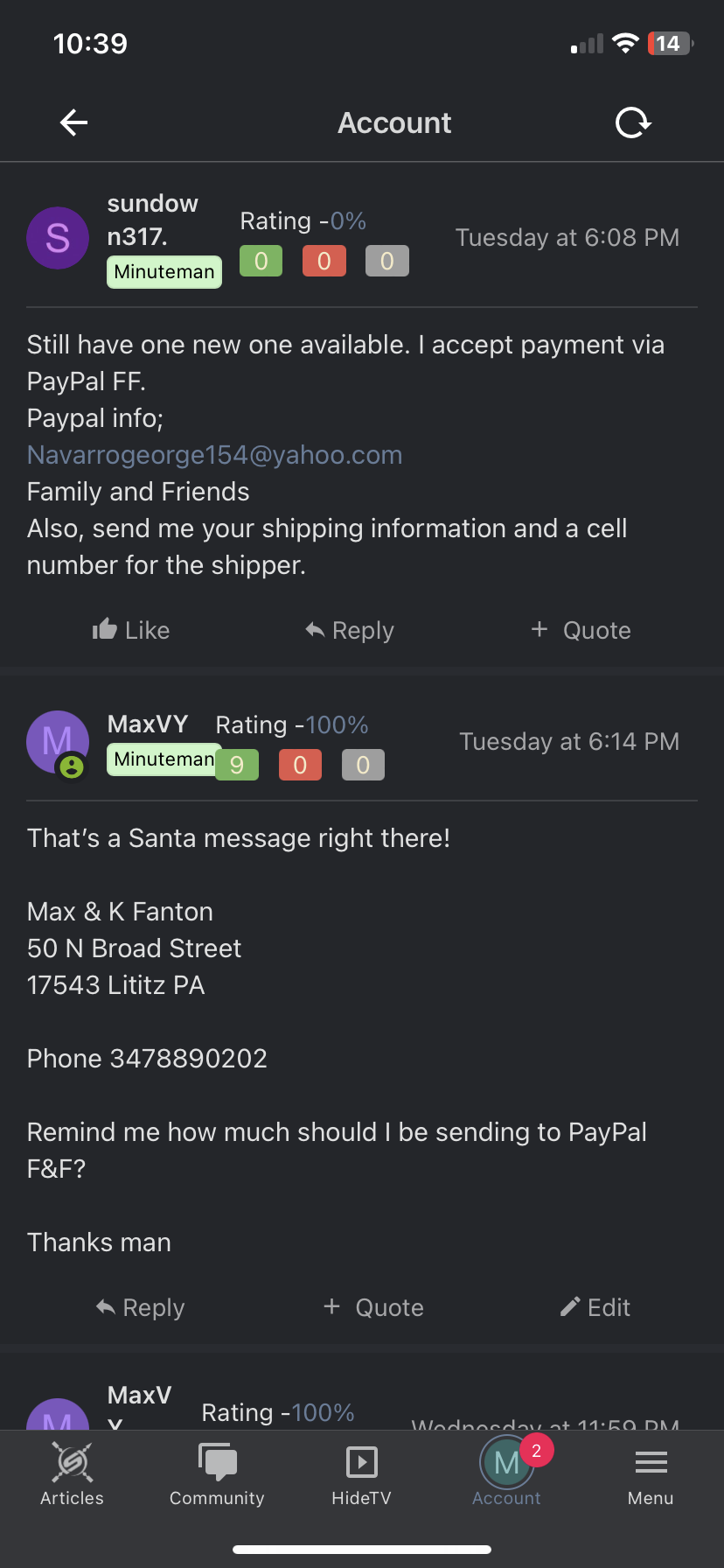The image size is (724, 1568).
Task: Reply to MaxVY's Santa message post
Action: tap(140, 1307)
